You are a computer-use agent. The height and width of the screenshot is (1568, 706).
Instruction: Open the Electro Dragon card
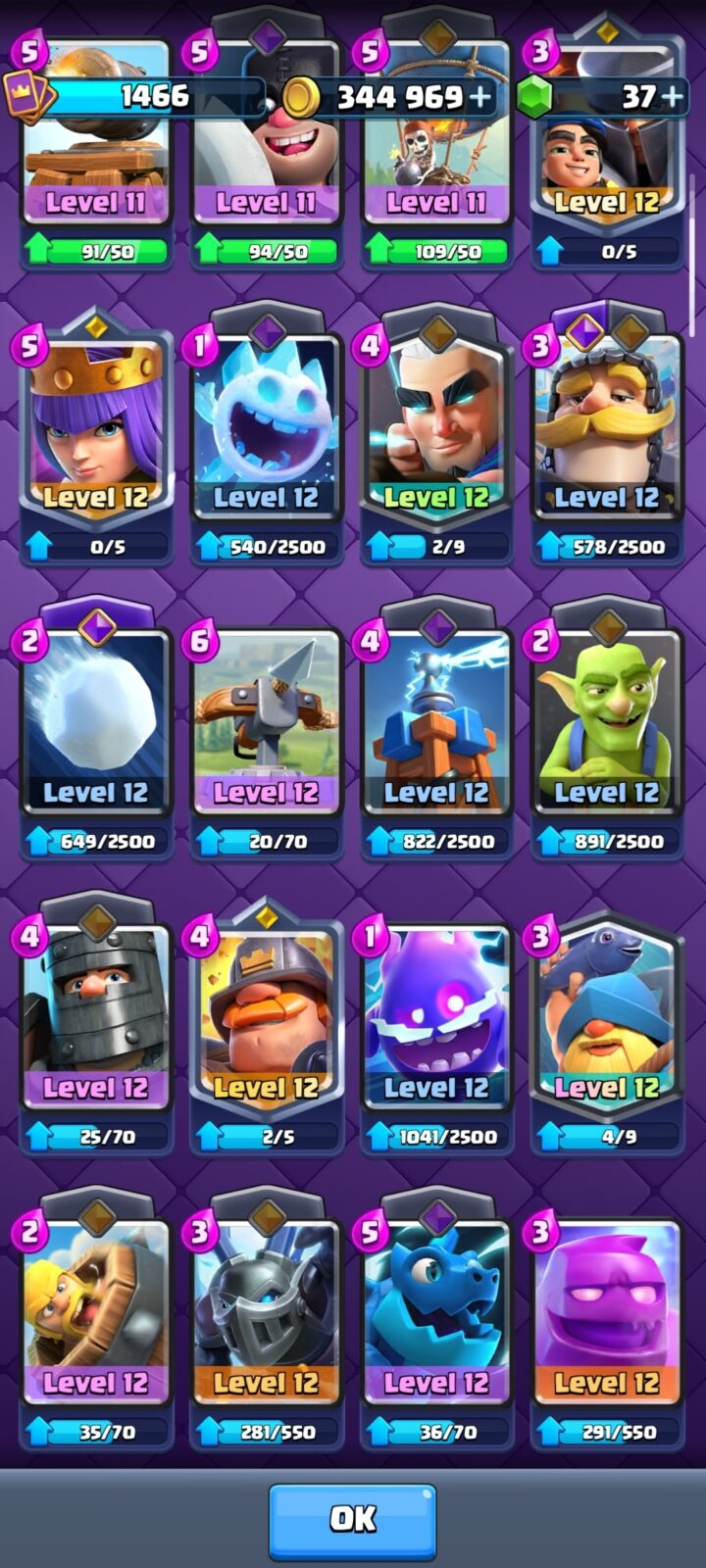(436, 1321)
